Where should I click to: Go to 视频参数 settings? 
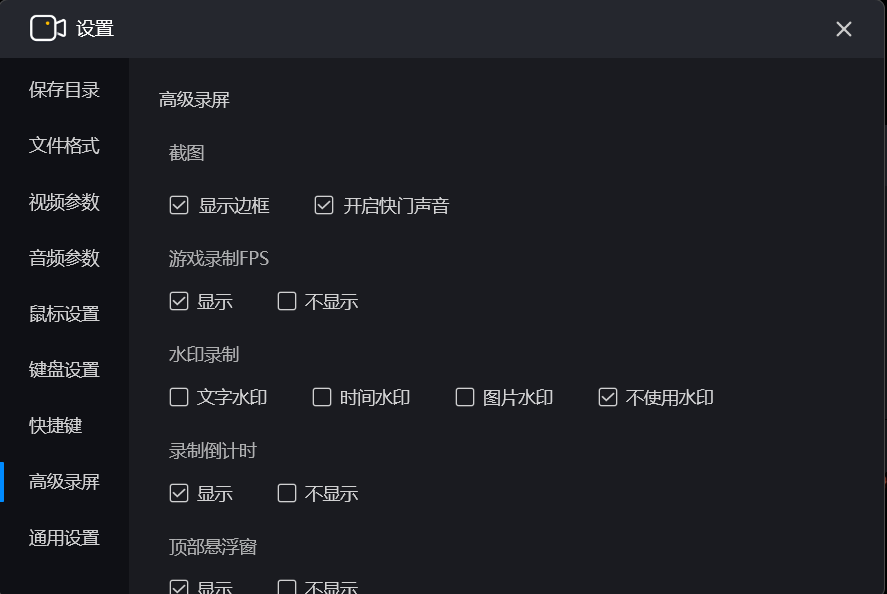point(64,202)
